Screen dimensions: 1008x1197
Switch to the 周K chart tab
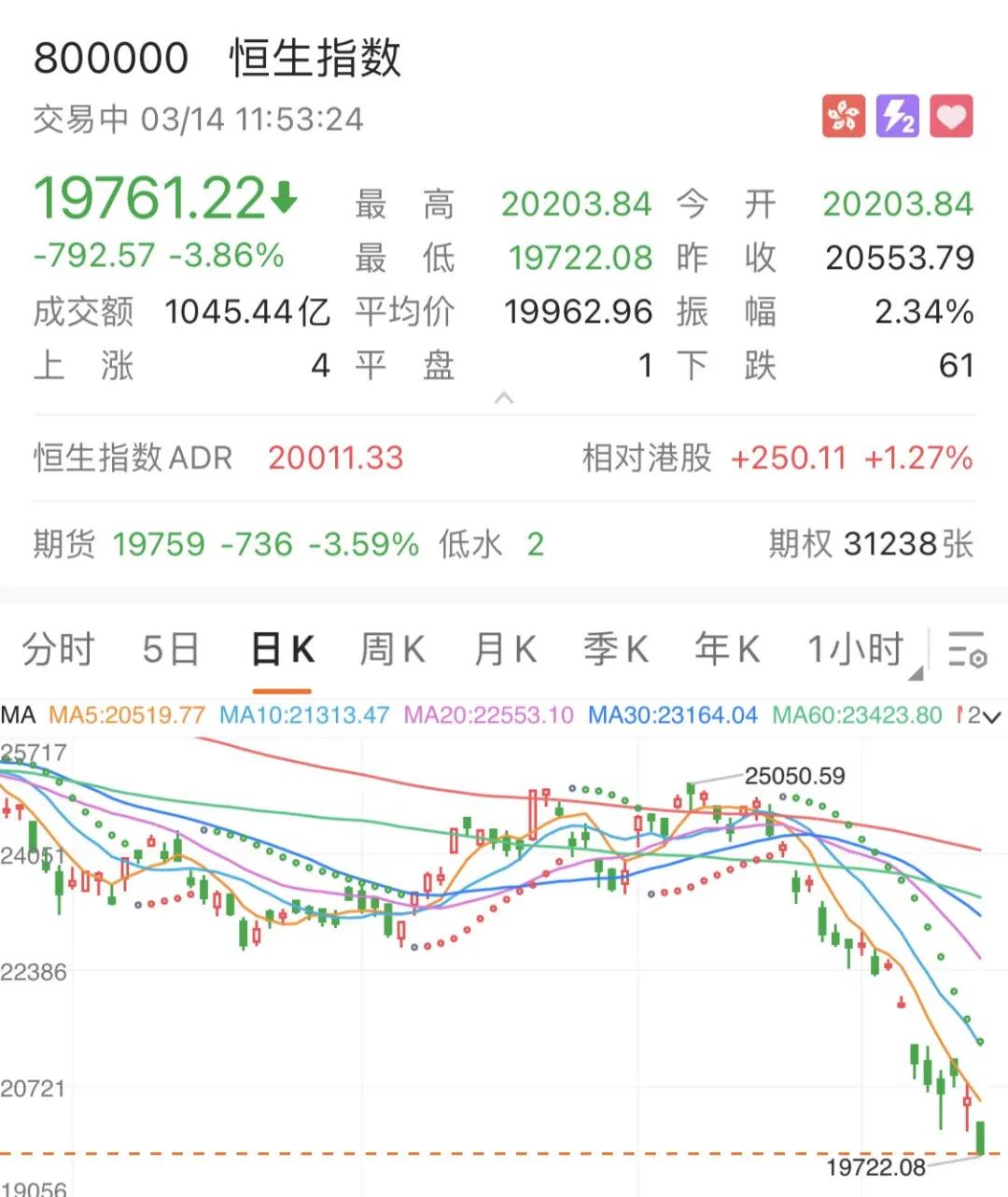pyautogui.click(x=392, y=649)
